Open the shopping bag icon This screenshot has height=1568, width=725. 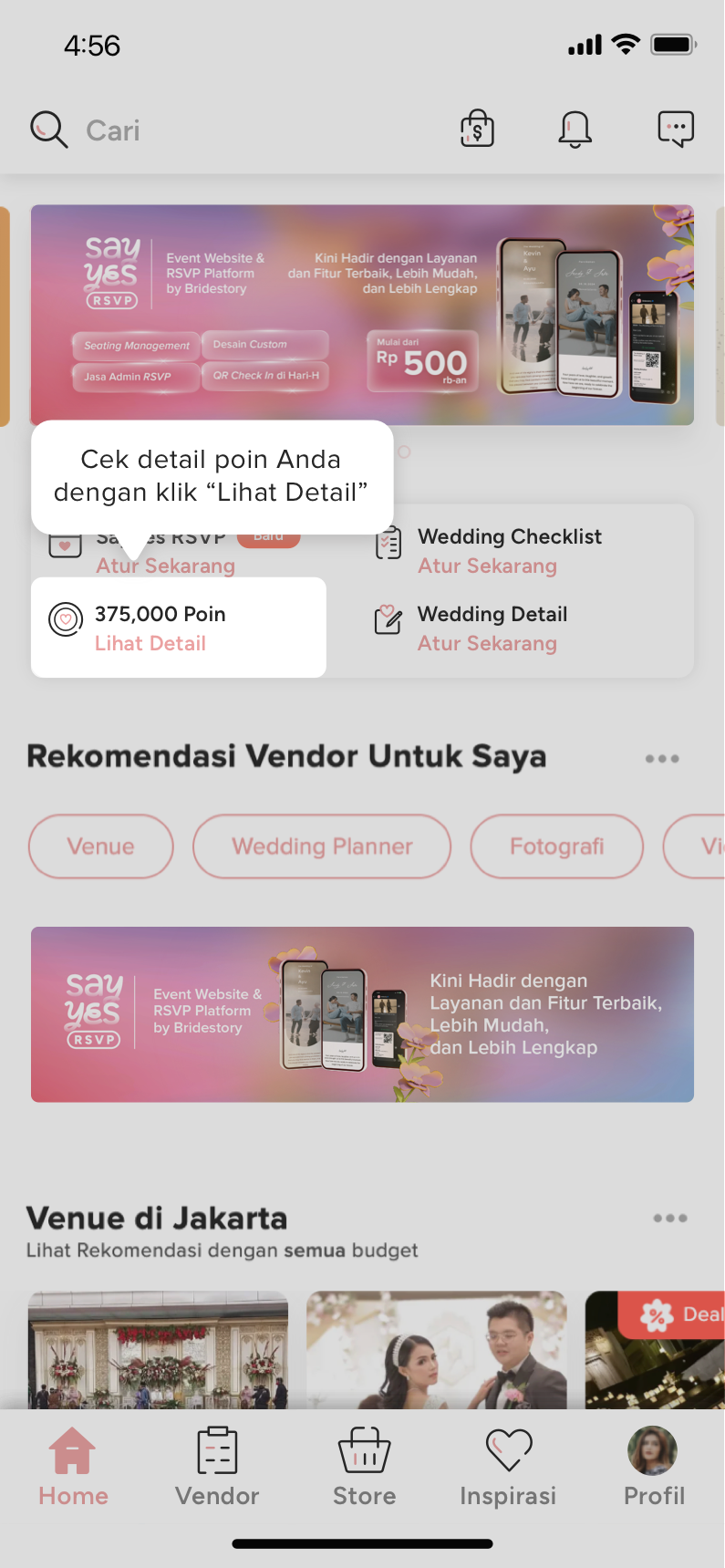[x=477, y=130]
